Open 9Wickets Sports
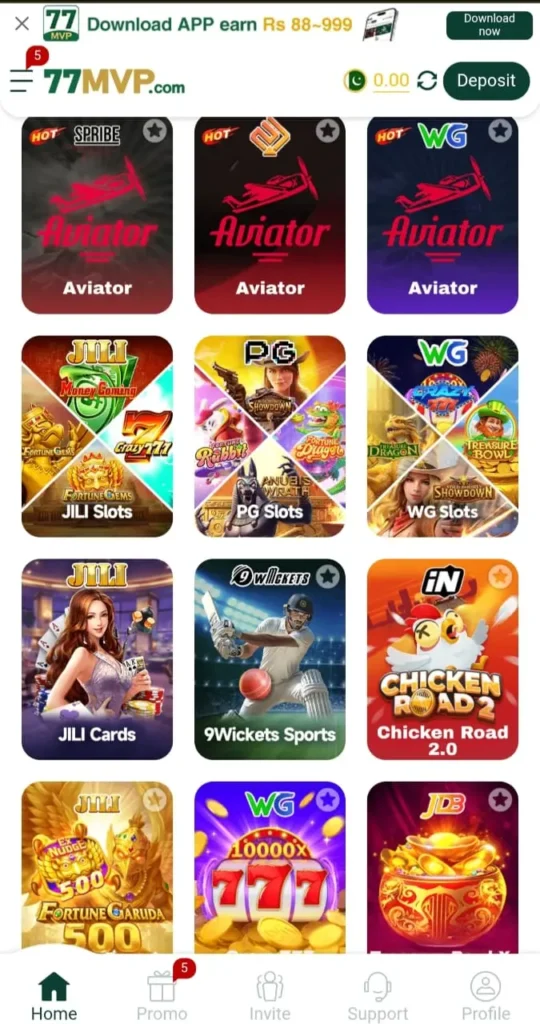 click(270, 659)
